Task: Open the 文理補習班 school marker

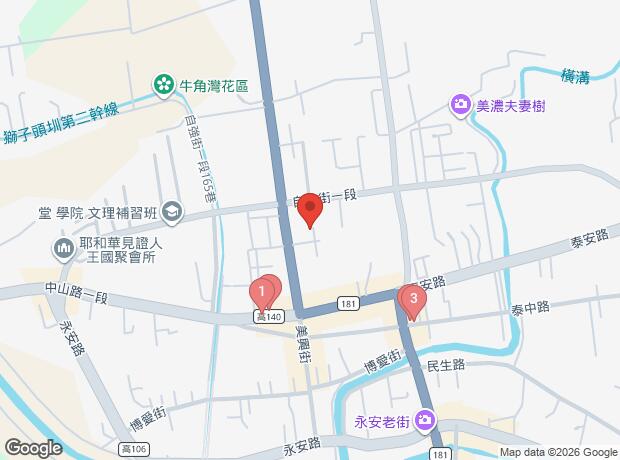Action: (x=173, y=212)
